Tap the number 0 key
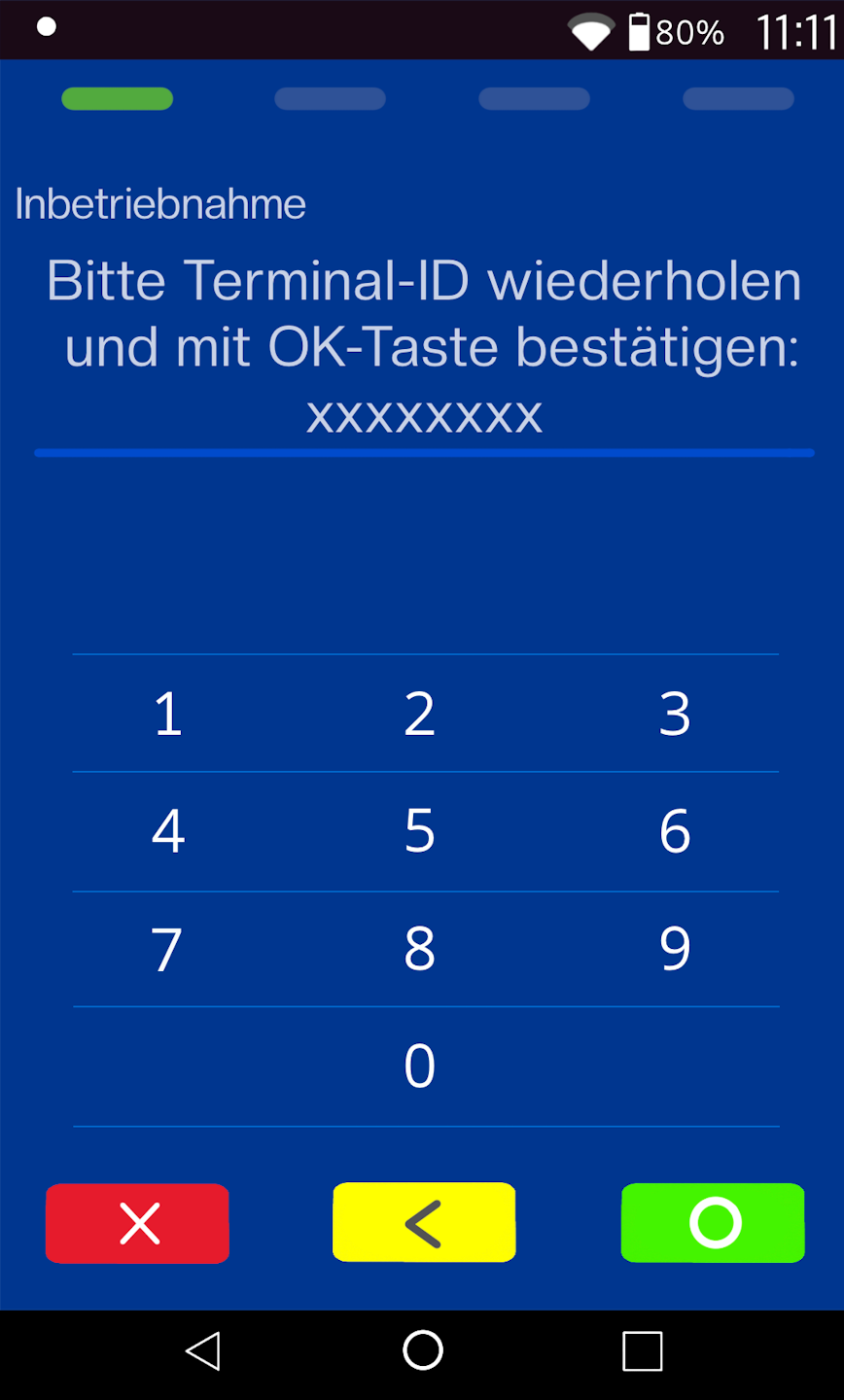Image resolution: width=844 pixels, height=1400 pixels. click(x=420, y=1067)
